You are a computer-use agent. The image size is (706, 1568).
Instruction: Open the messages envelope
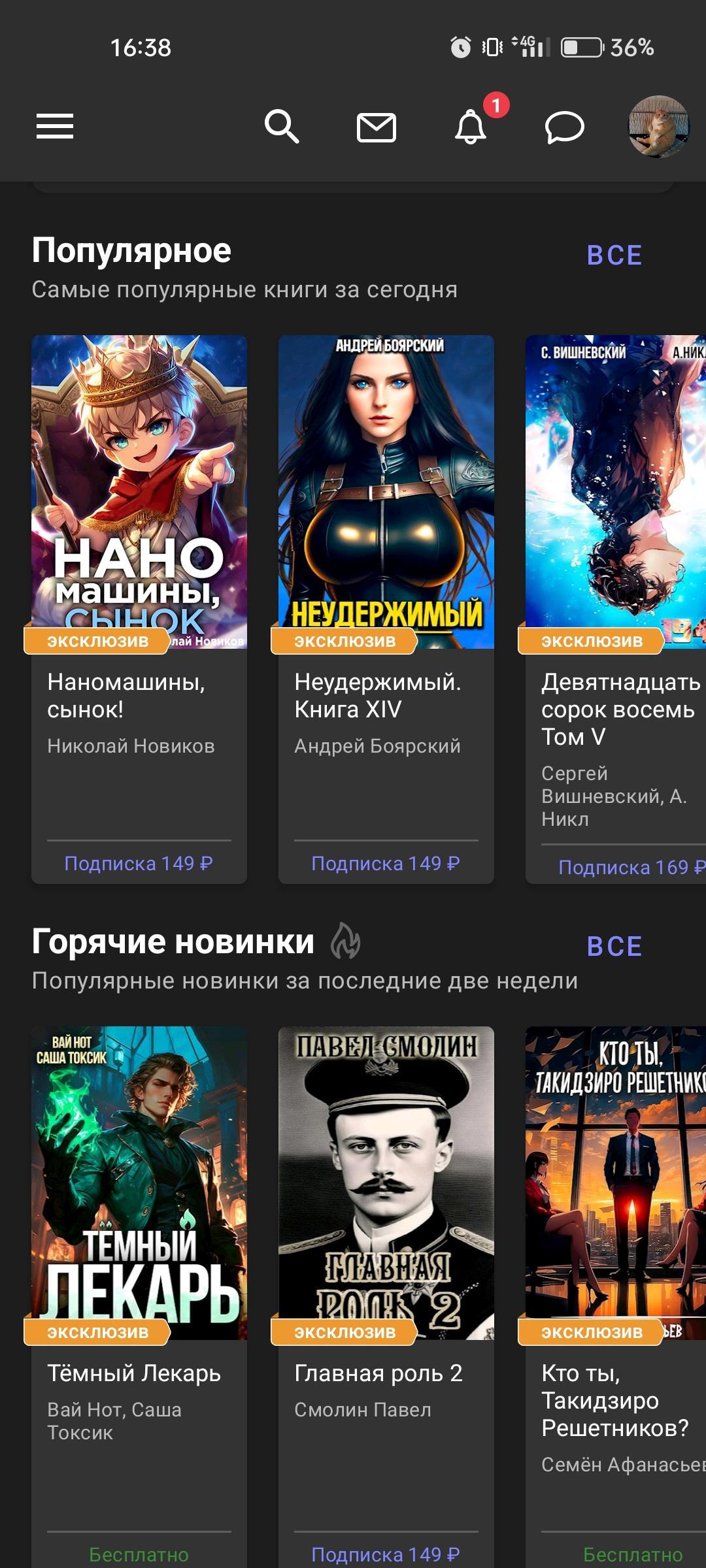point(376,127)
